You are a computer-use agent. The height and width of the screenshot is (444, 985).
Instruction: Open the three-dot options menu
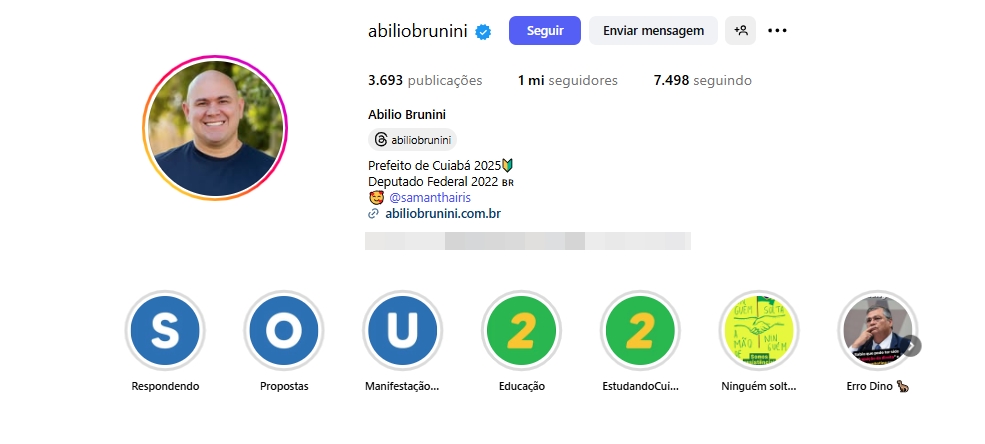(777, 31)
